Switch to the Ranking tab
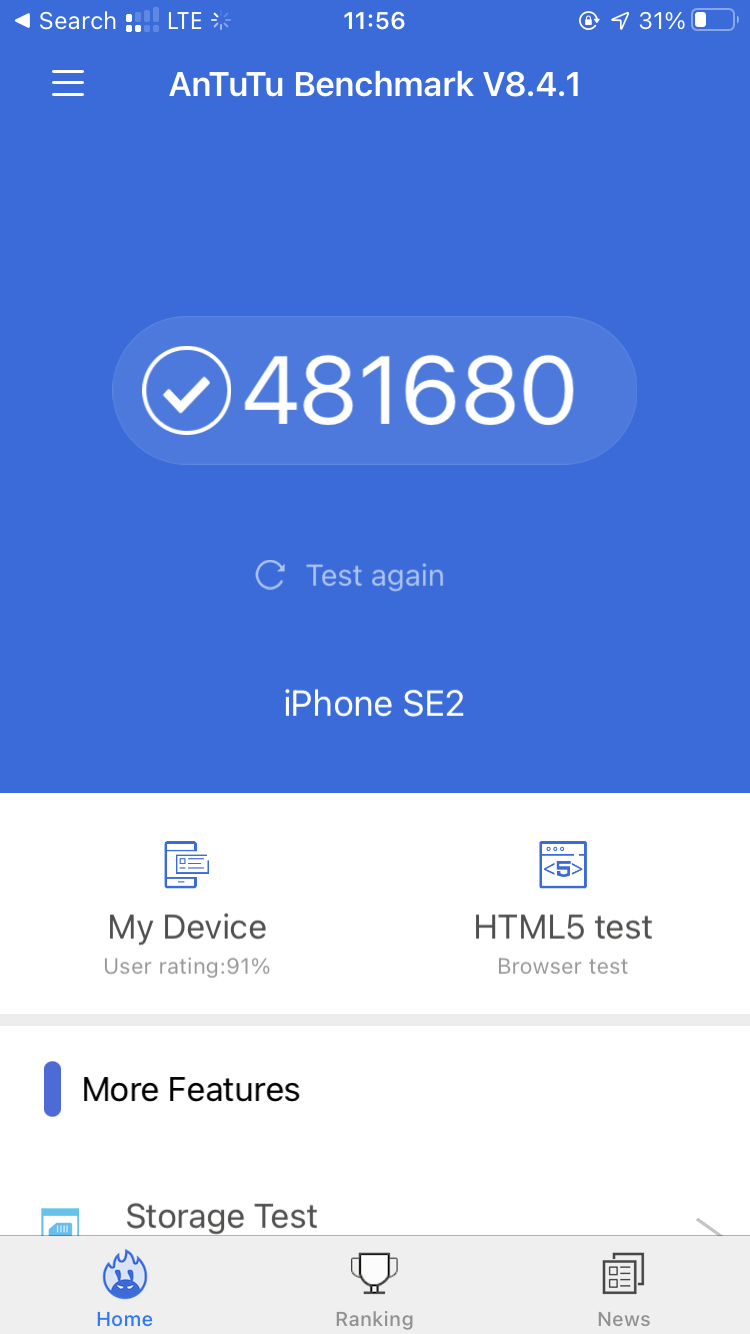The image size is (750, 1334). (x=374, y=1289)
